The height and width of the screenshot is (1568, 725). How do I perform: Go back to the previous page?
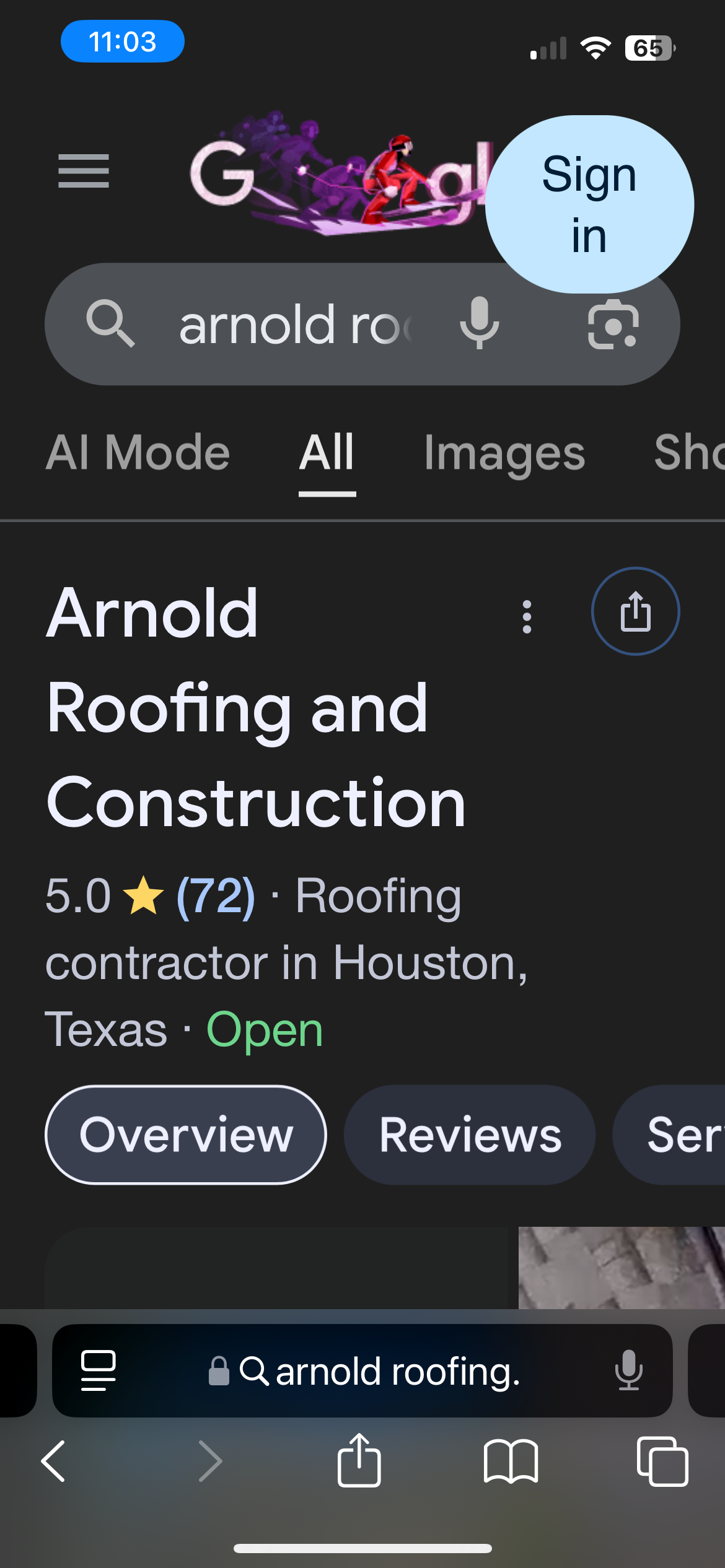[x=53, y=1460]
